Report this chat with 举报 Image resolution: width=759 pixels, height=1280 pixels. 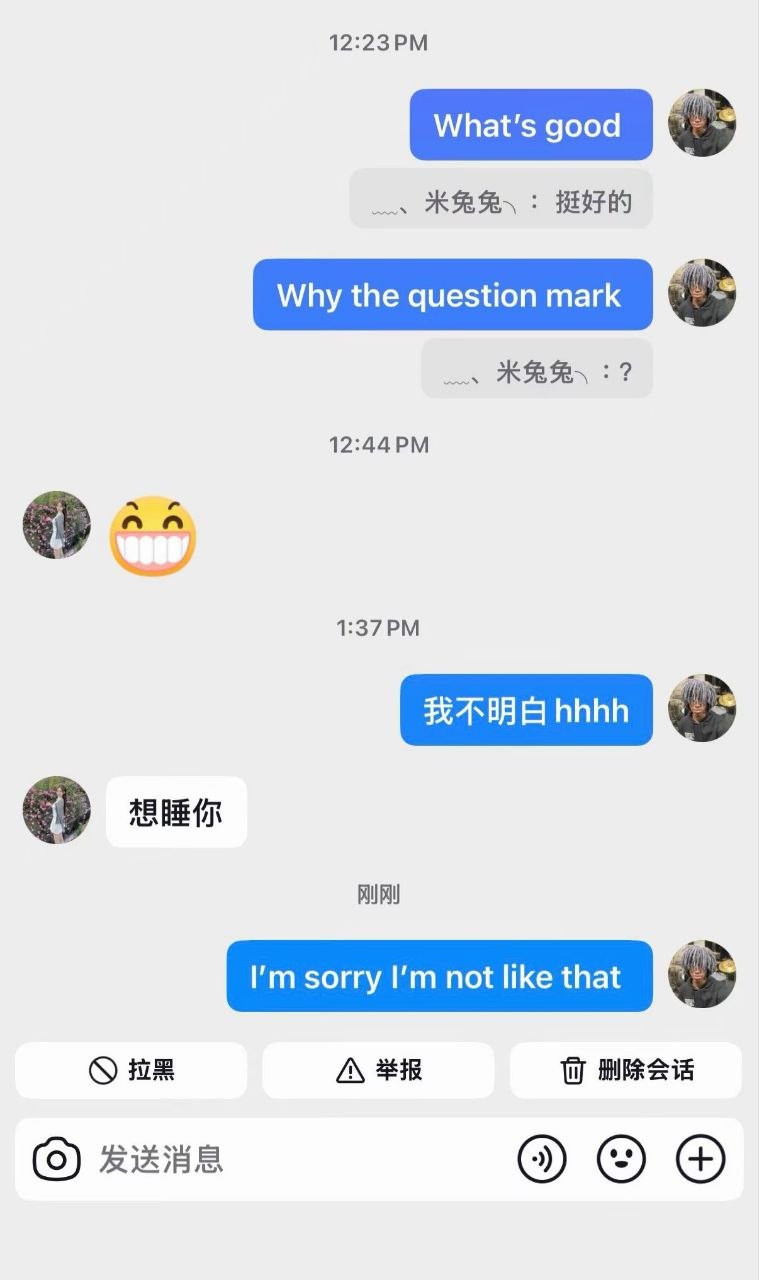[x=378, y=1070]
